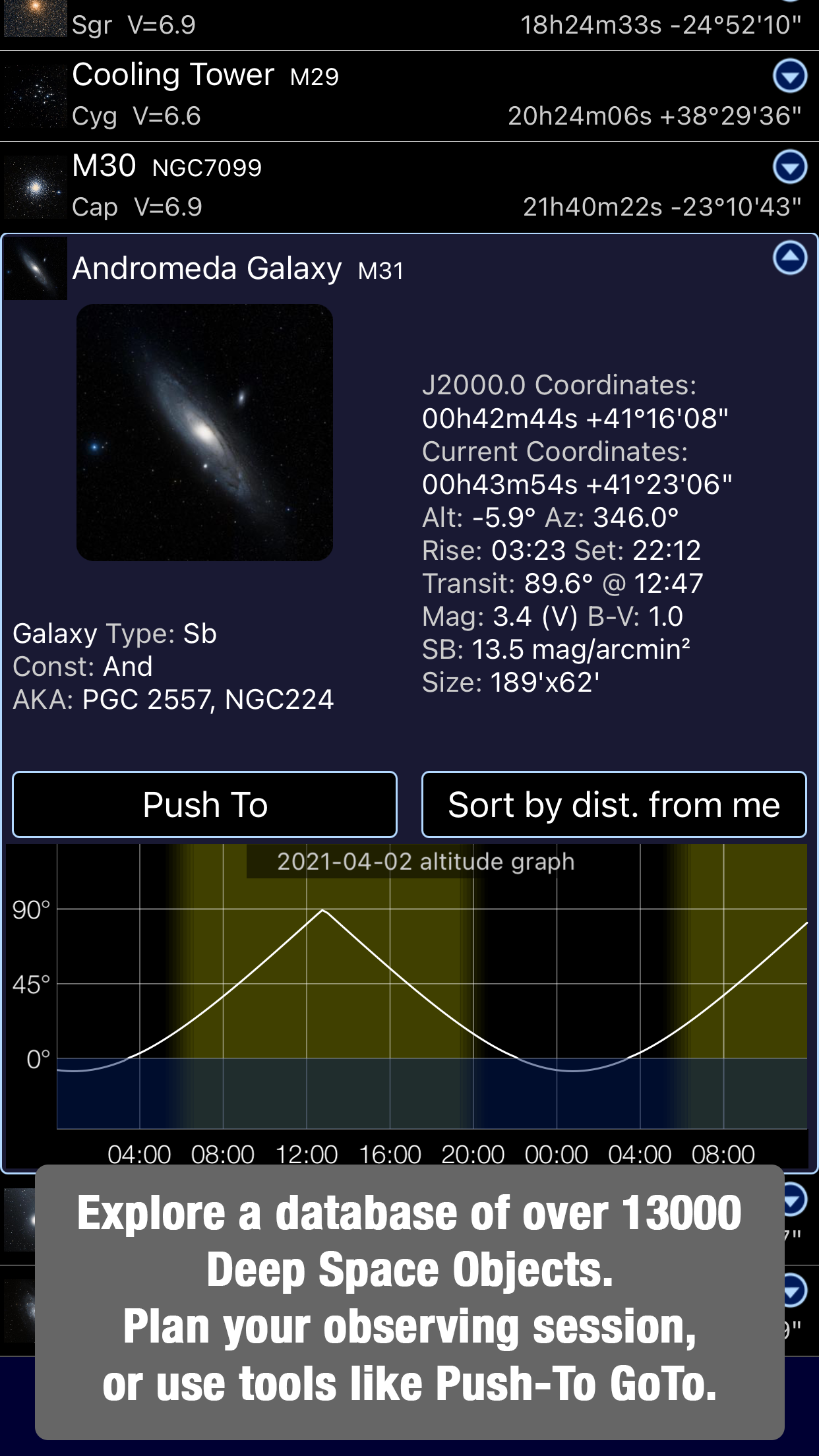Click the altitude curve peak on the graph
Viewport: 819px width, 1456px height.
(322, 911)
